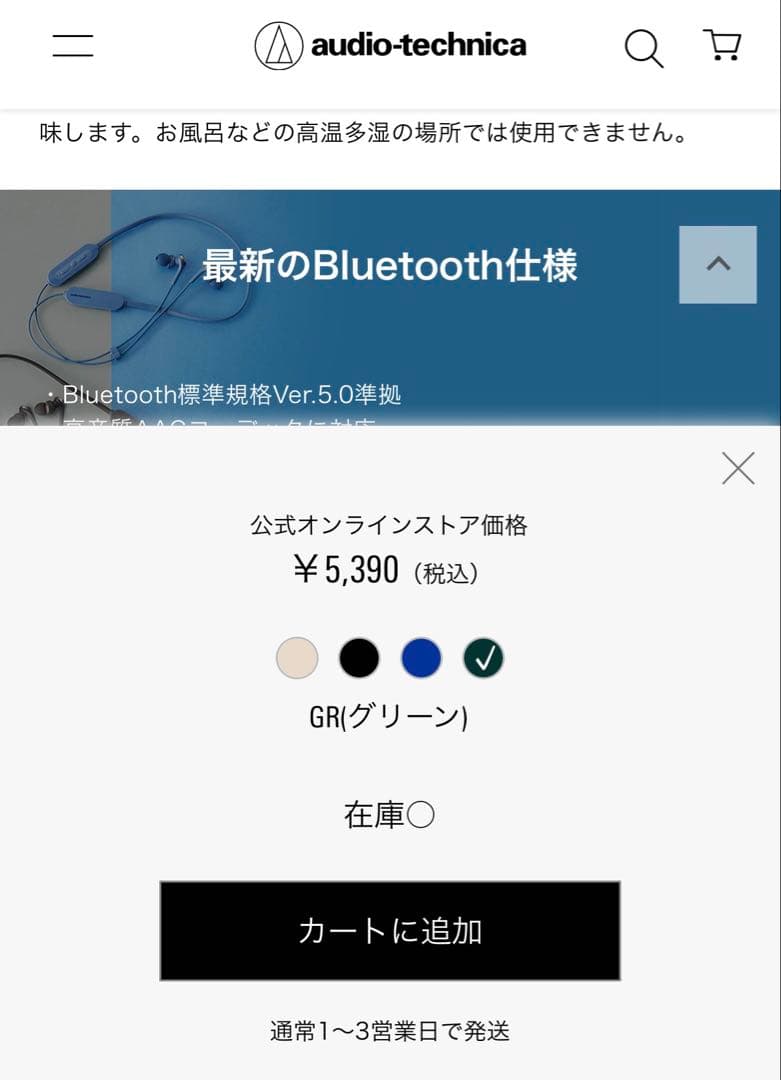This screenshot has height=1080, width=781.
Task: Select the black color swatch
Action: (359, 658)
